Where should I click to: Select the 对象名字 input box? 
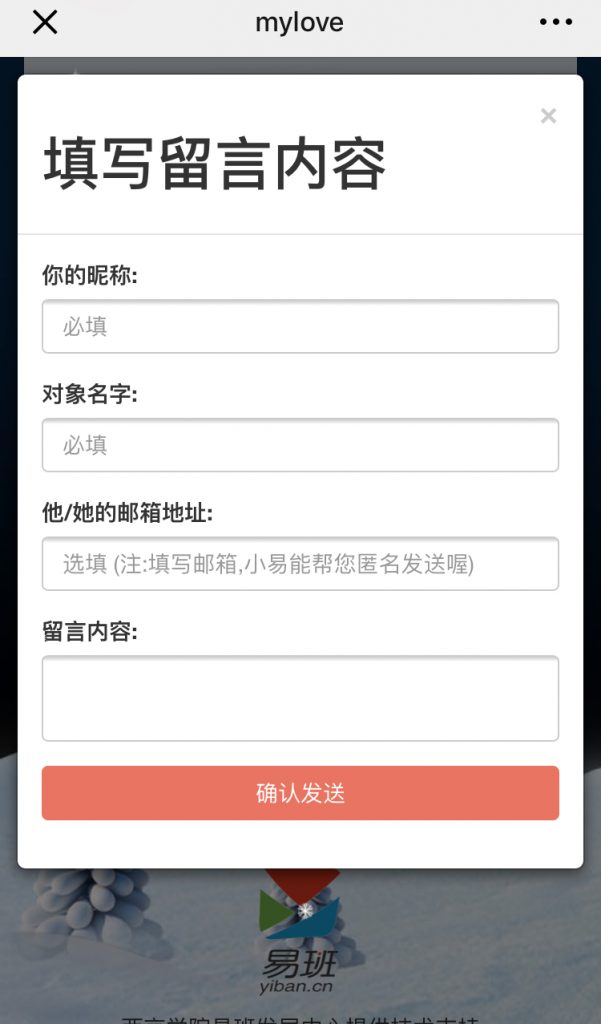click(x=300, y=445)
